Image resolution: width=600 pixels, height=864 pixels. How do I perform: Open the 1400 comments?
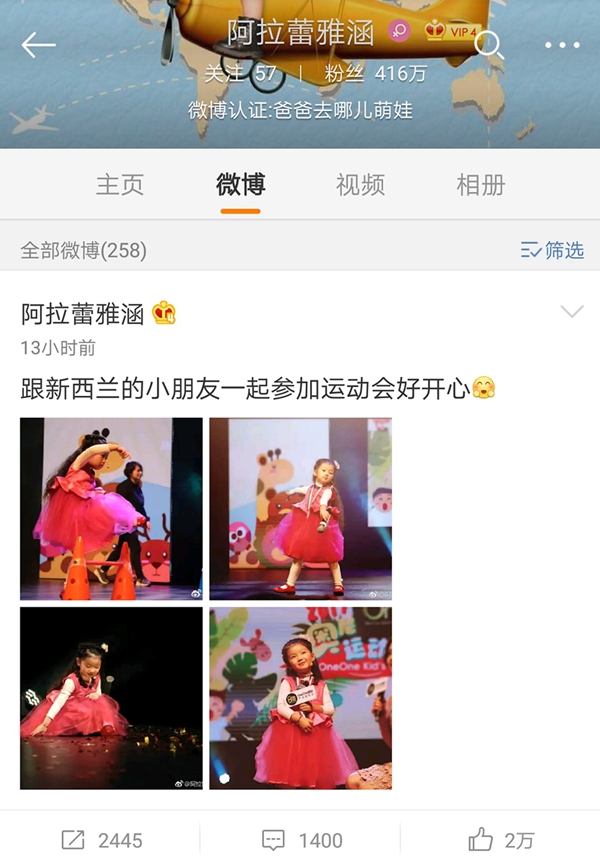301,840
